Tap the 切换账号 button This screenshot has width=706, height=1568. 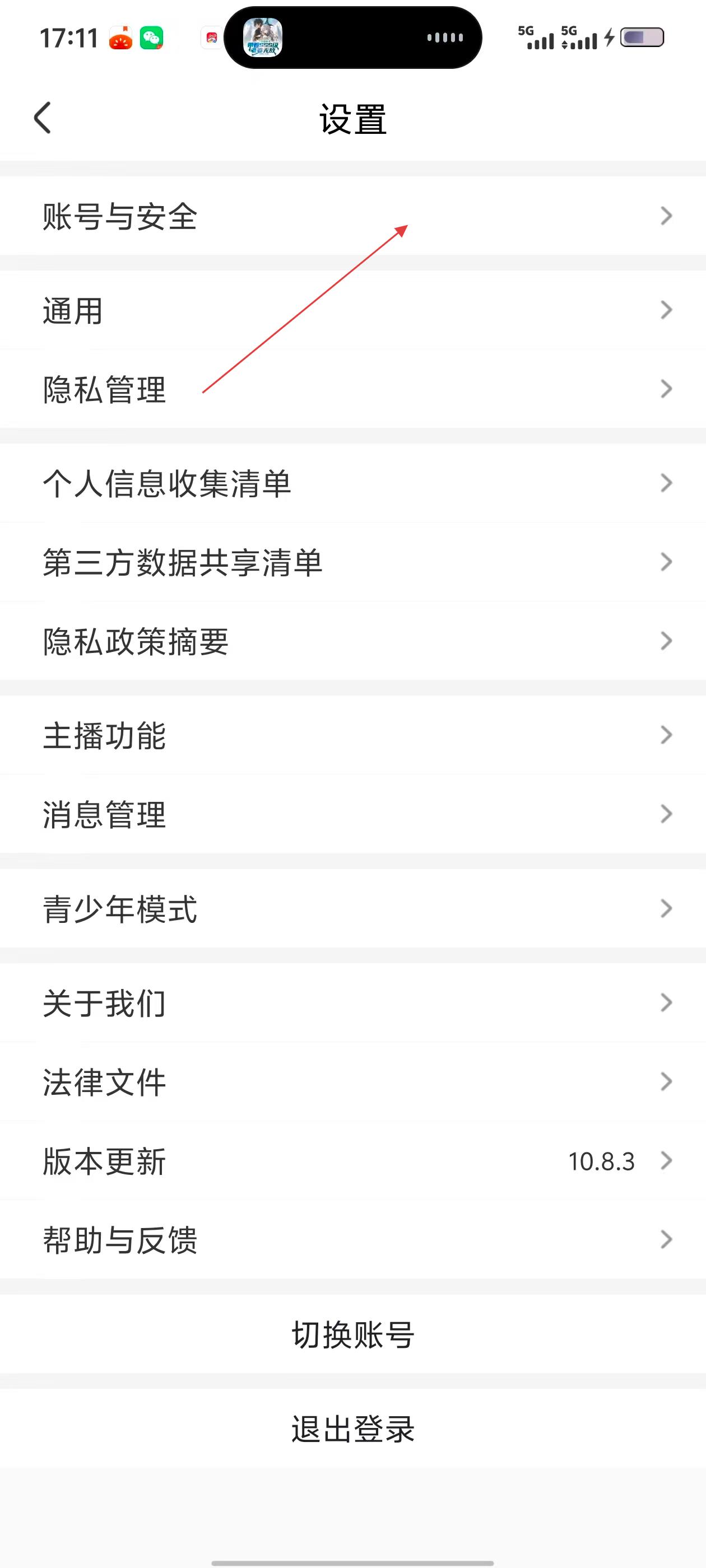click(x=352, y=1334)
